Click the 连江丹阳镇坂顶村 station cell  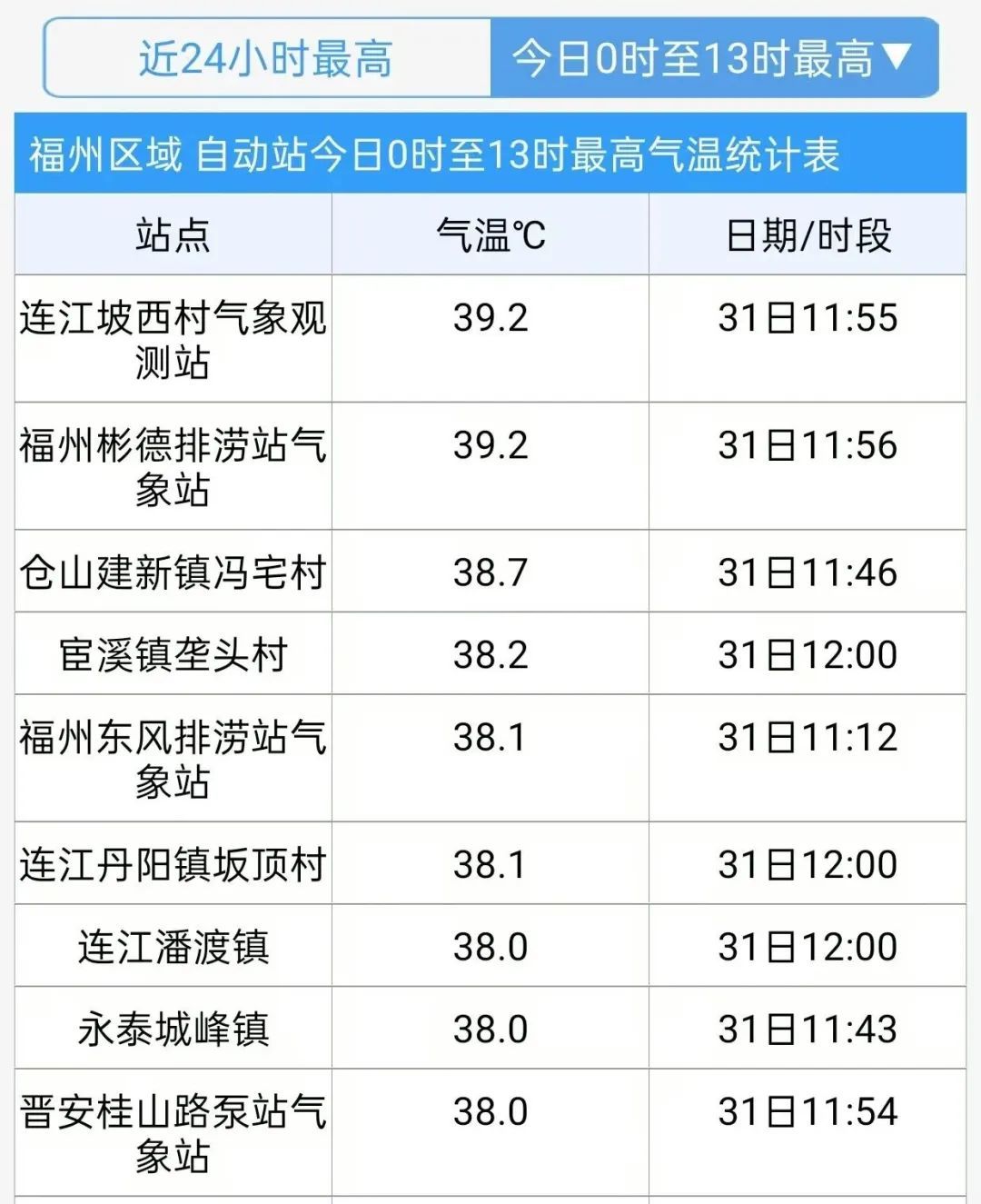173,863
